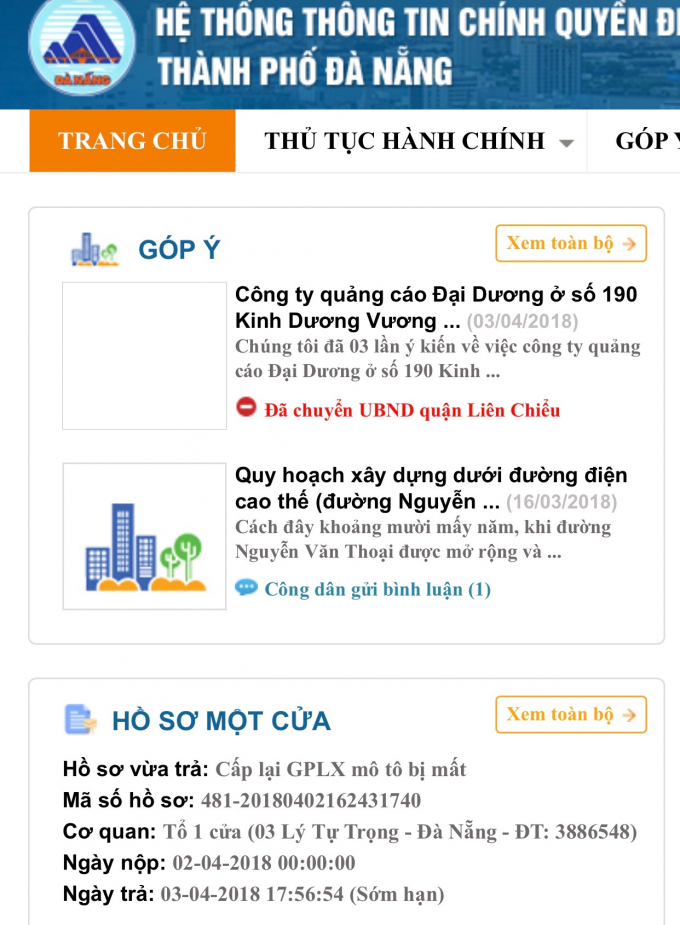Tap the buildings thumbnail of Quy hoạch post

145,536
